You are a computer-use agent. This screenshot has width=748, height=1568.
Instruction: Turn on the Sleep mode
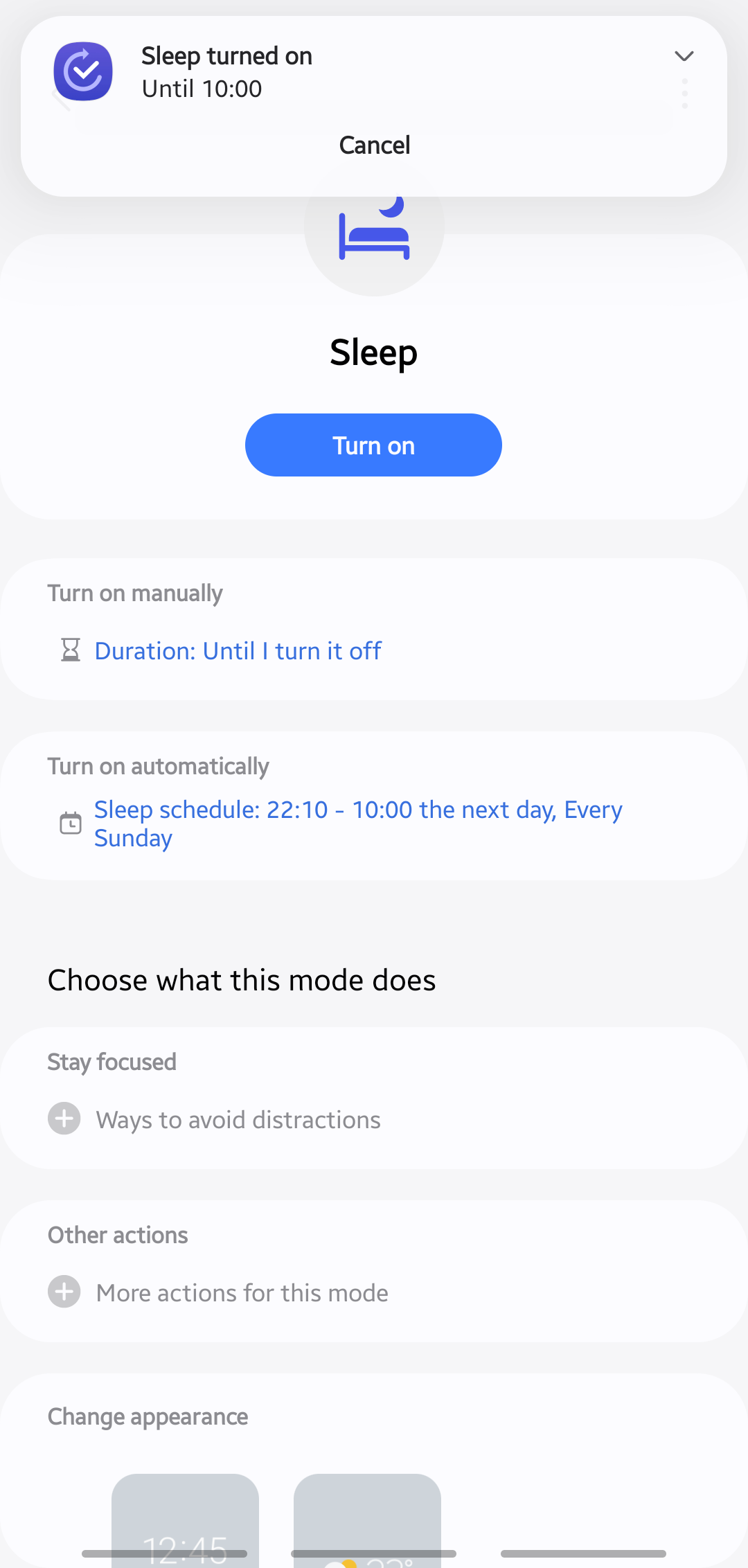[x=373, y=445]
